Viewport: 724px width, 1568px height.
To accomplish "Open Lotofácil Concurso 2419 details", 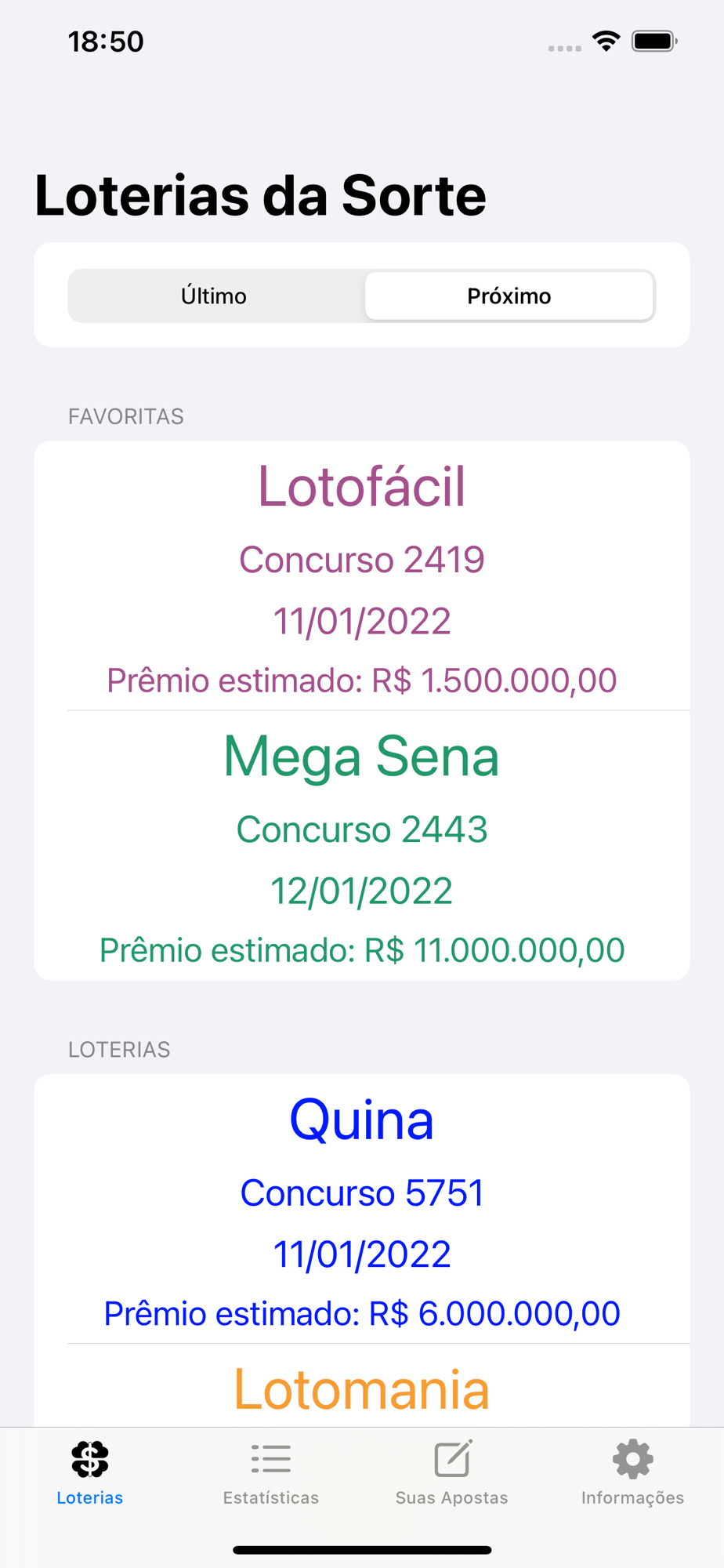I will (362, 575).
